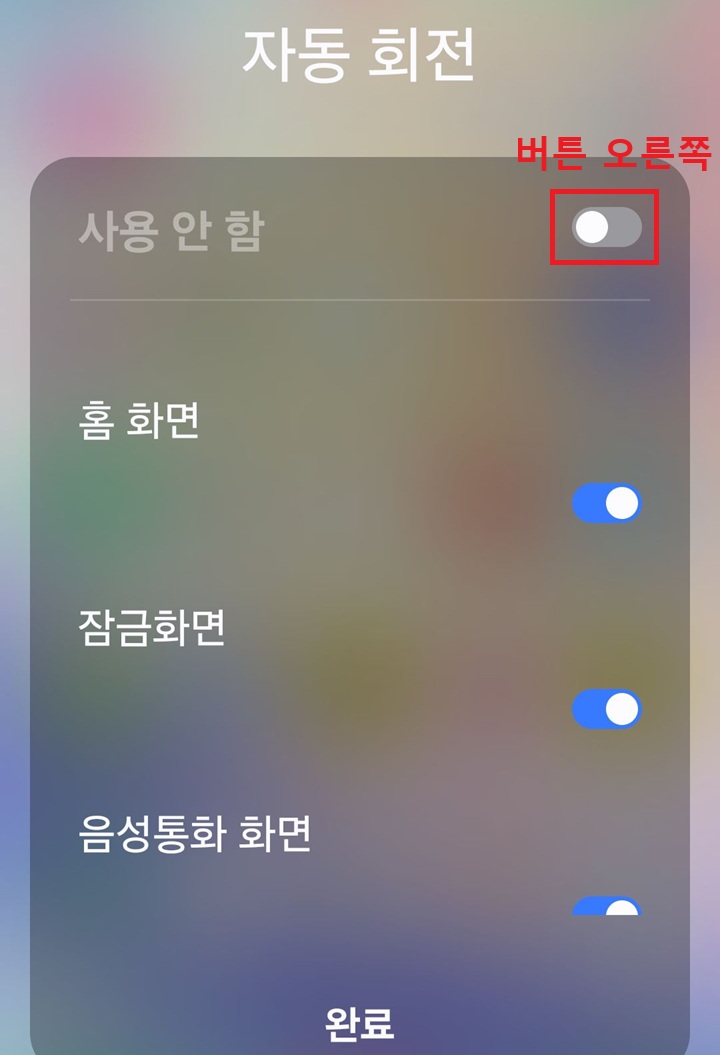Click the red 버튼 오른쪽 annotation text
This screenshot has width=720, height=1055.
(614, 152)
